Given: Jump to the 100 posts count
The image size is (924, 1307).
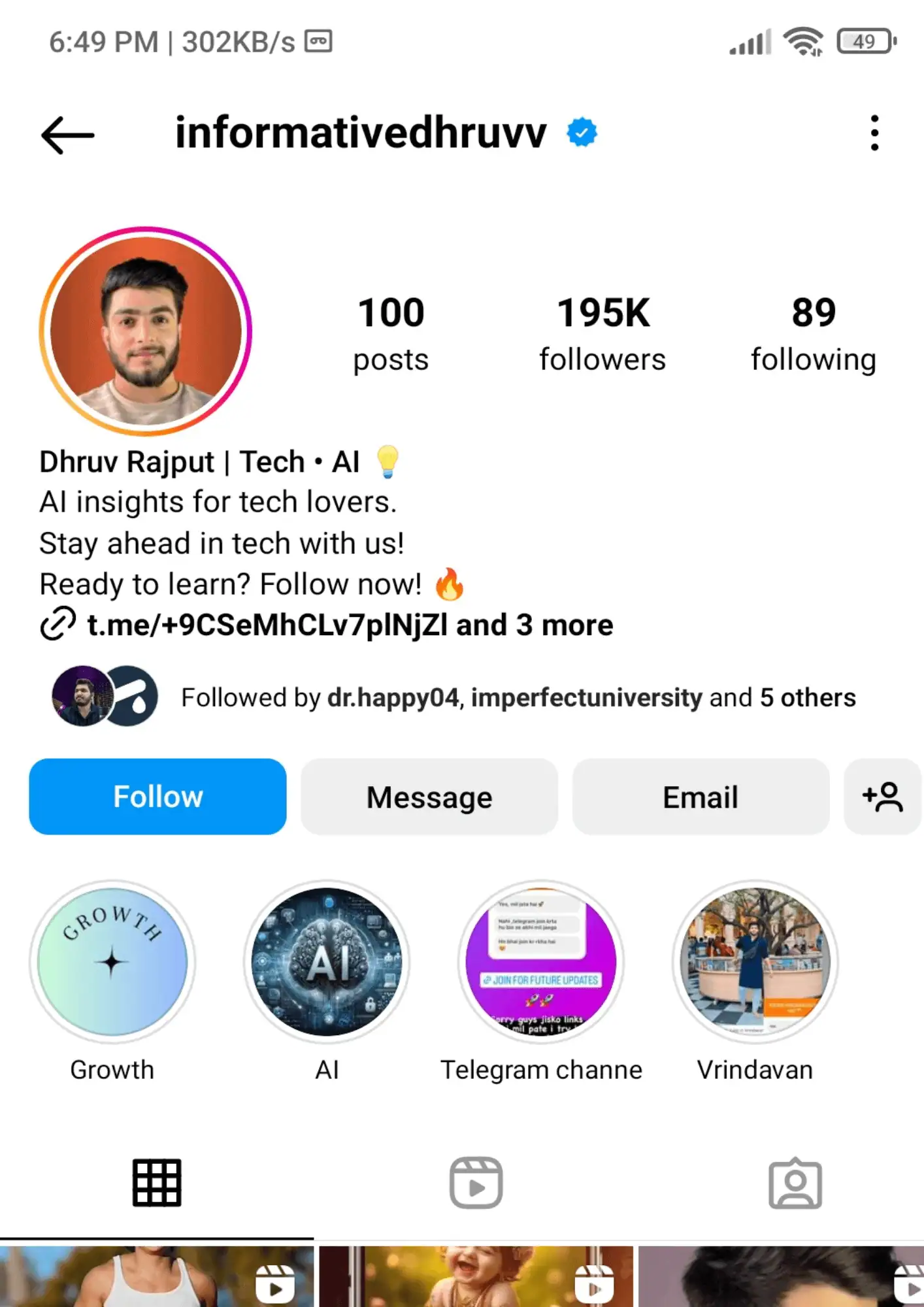Looking at the screenshot, I should click(x=391, y=333).
